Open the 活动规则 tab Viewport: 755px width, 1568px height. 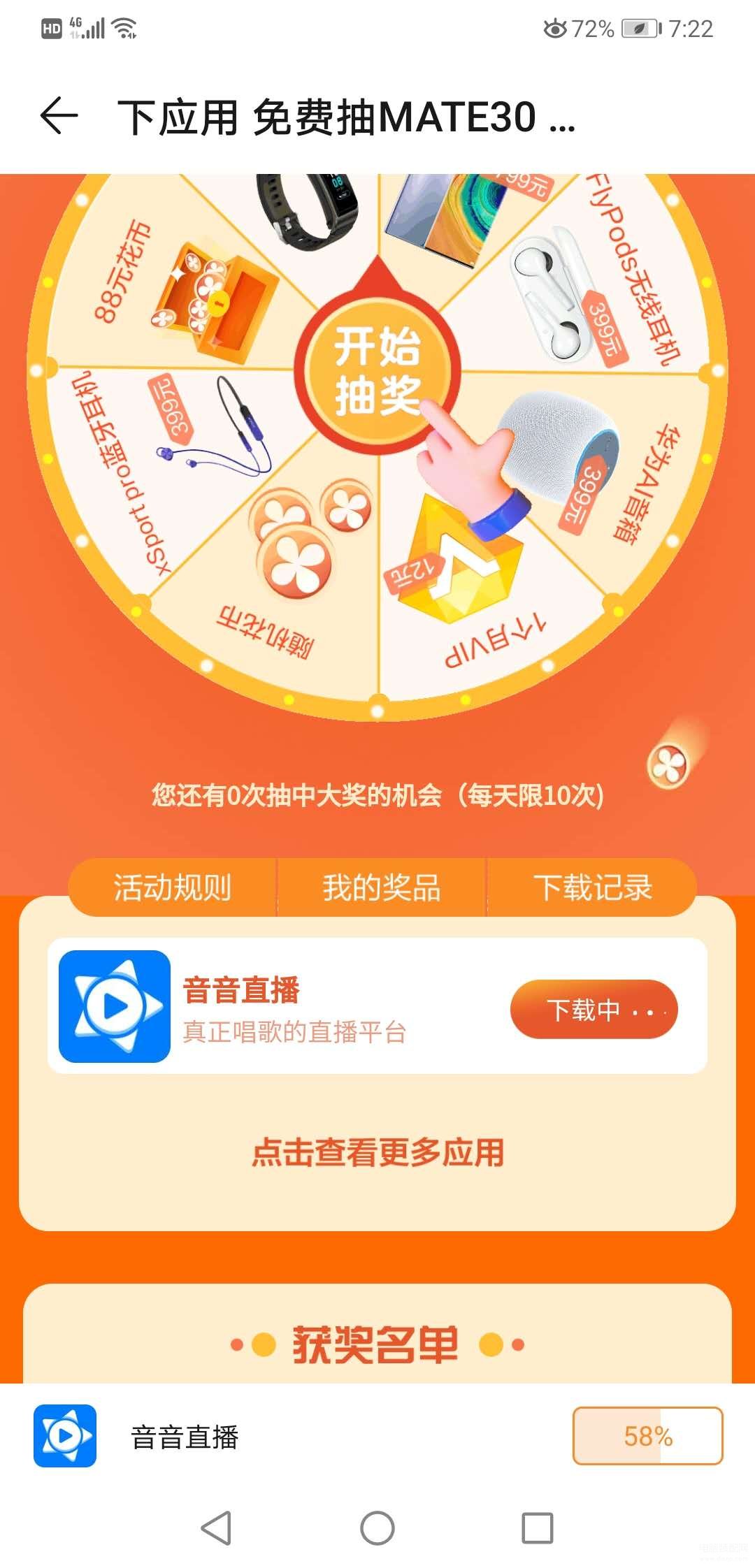pos(172,887)
